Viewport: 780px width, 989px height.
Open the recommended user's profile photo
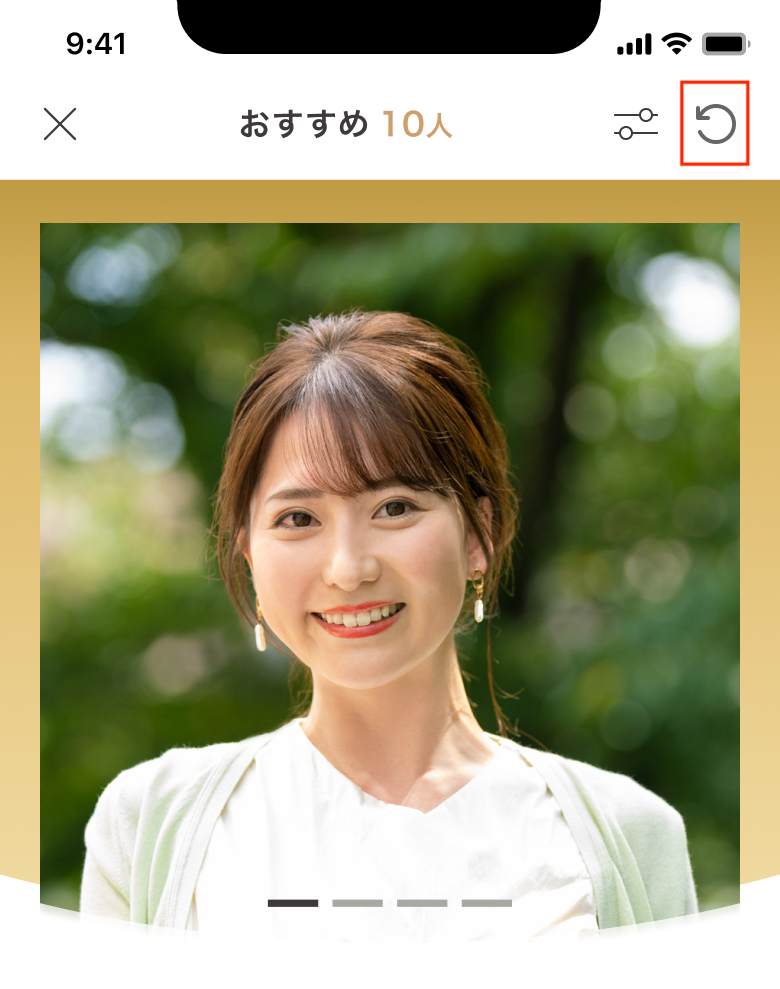pos(390,560)
